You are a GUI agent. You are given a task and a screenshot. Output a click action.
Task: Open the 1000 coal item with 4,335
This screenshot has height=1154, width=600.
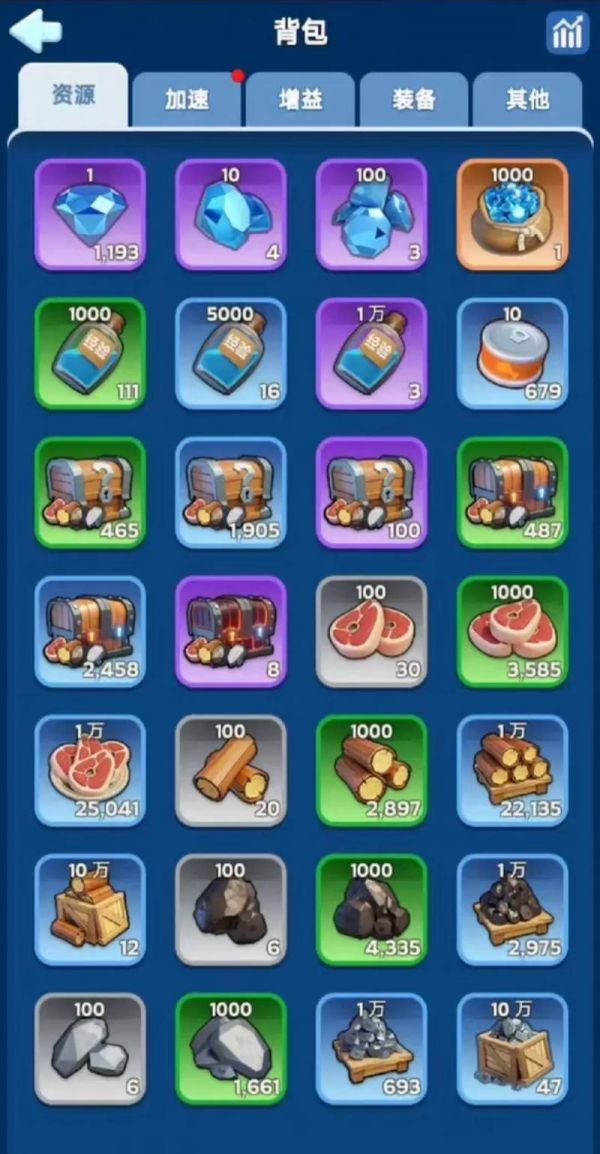tap(372, 909)
